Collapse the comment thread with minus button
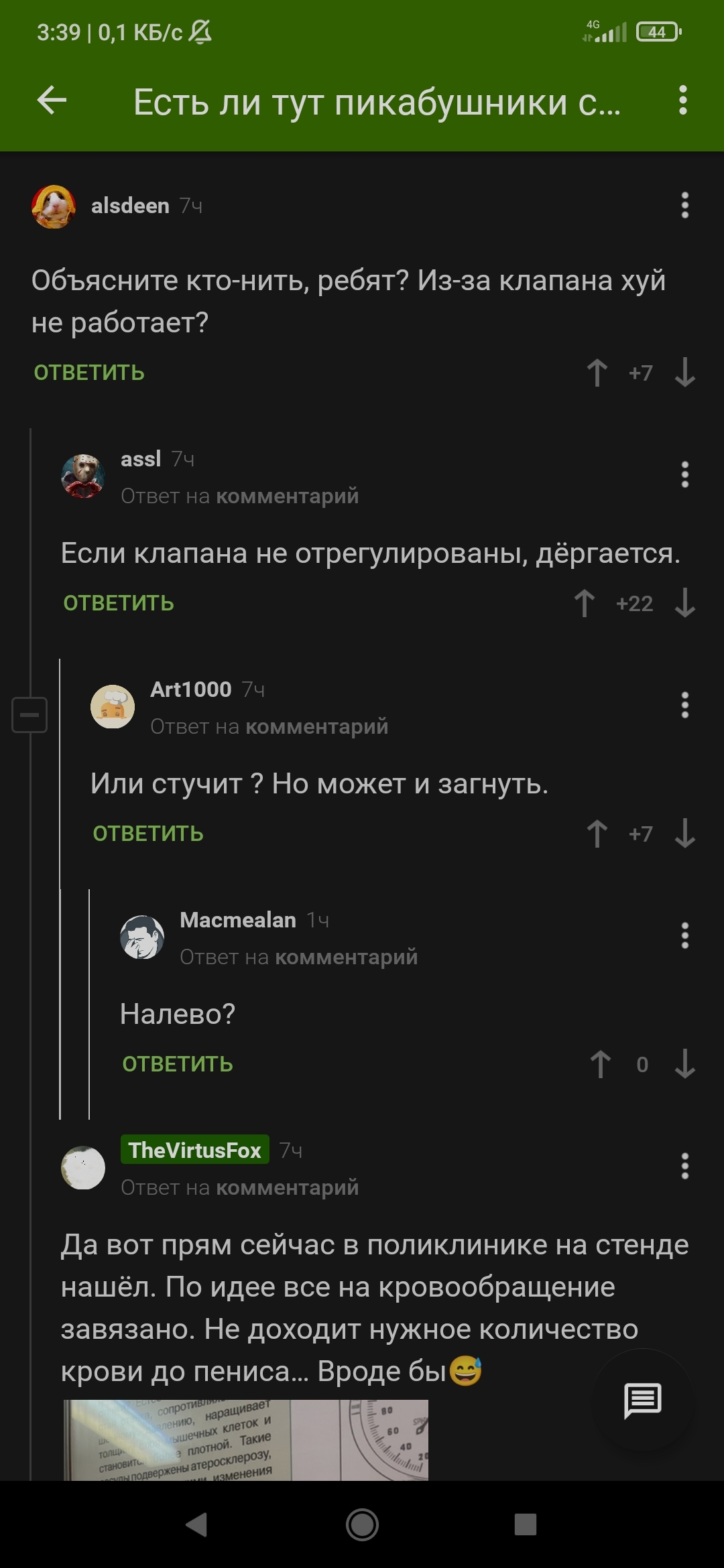 (29, 714)
